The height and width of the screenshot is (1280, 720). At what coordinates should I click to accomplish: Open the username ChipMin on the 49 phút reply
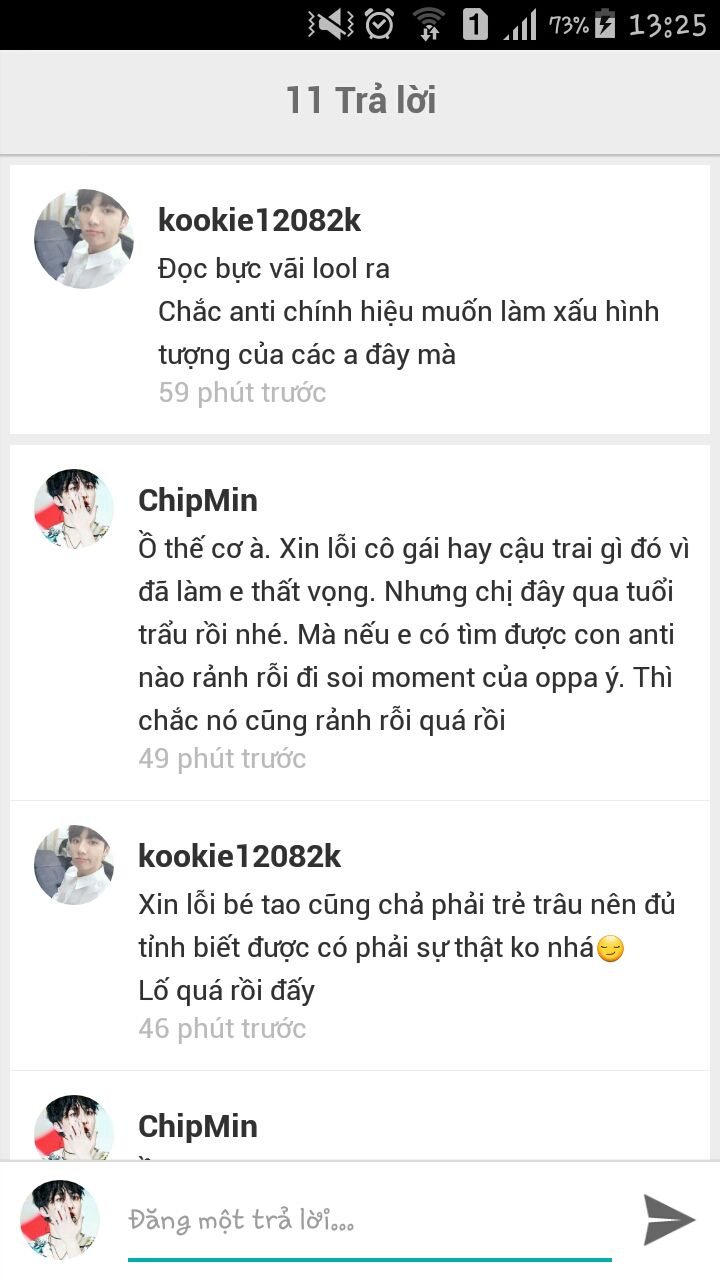198,500
